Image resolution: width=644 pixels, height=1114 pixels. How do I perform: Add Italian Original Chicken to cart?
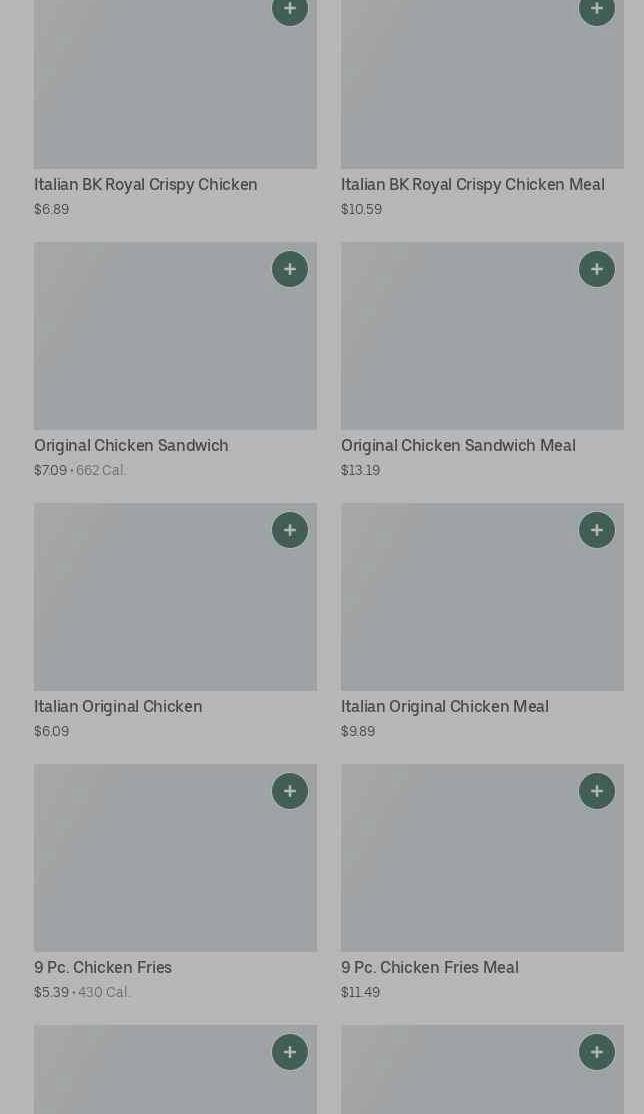(290, 530)
